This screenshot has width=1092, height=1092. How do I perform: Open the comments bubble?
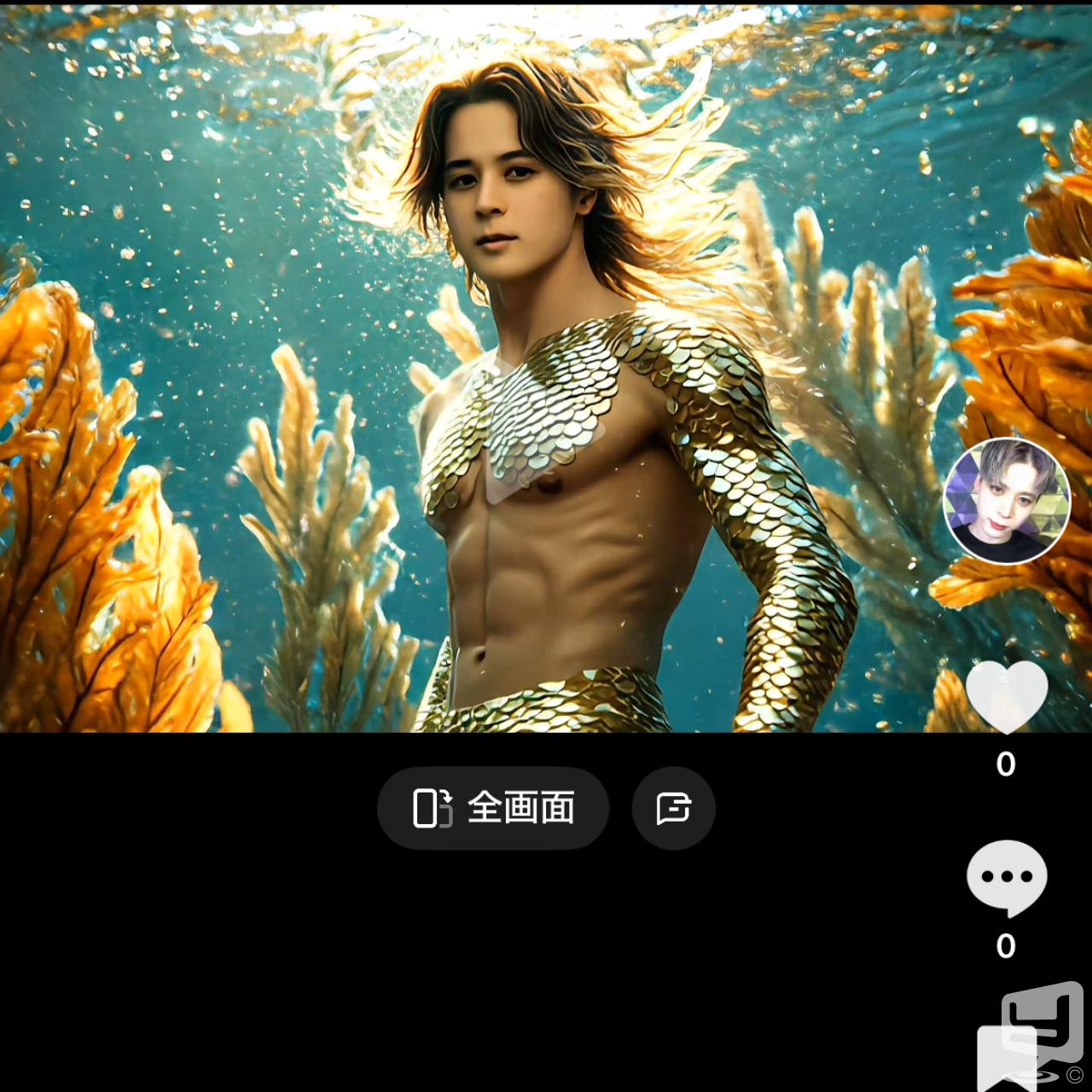click(x=1007, y=878)
